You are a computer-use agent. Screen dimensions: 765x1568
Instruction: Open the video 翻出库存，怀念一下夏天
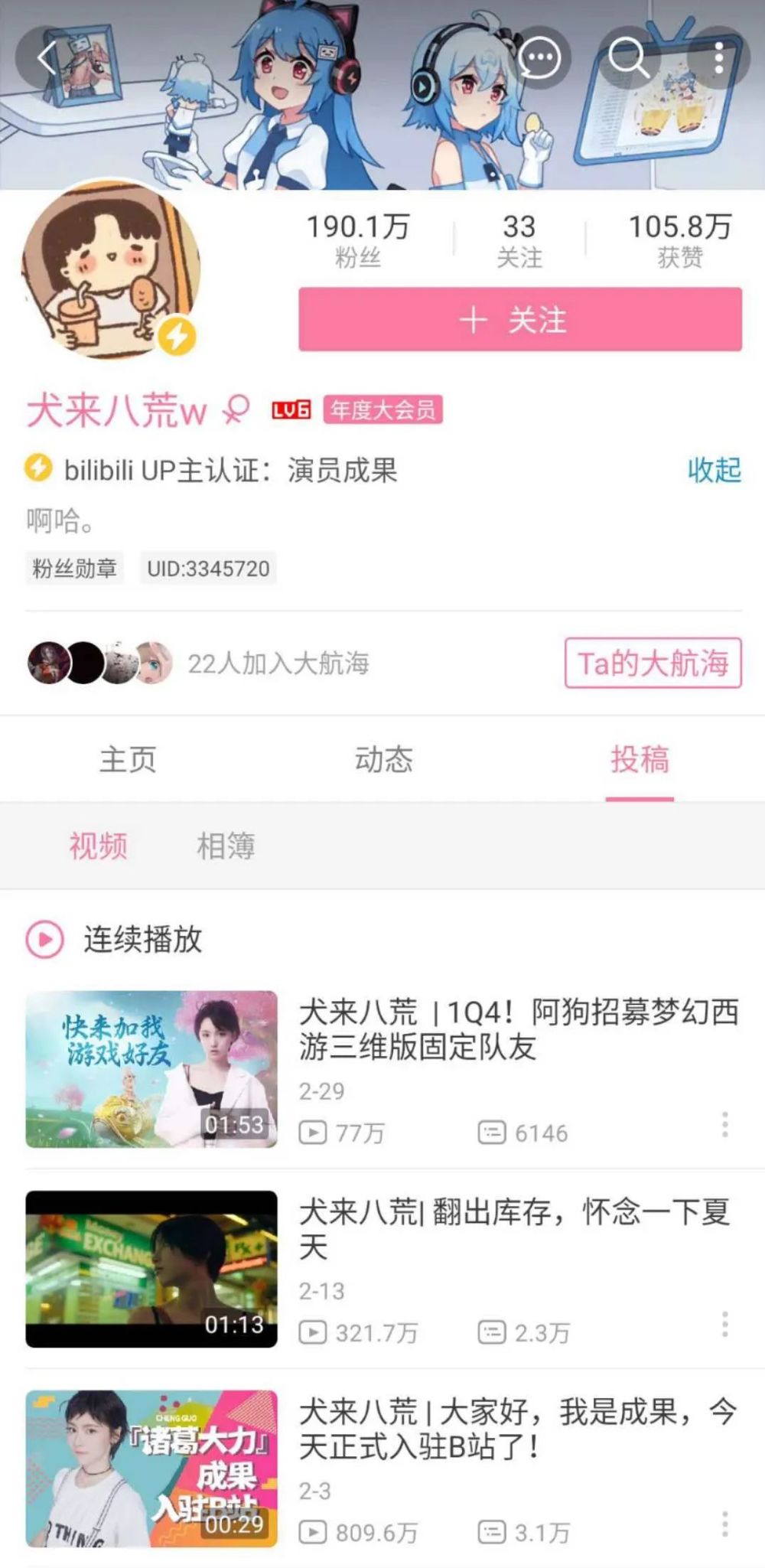pos(382,1269)
